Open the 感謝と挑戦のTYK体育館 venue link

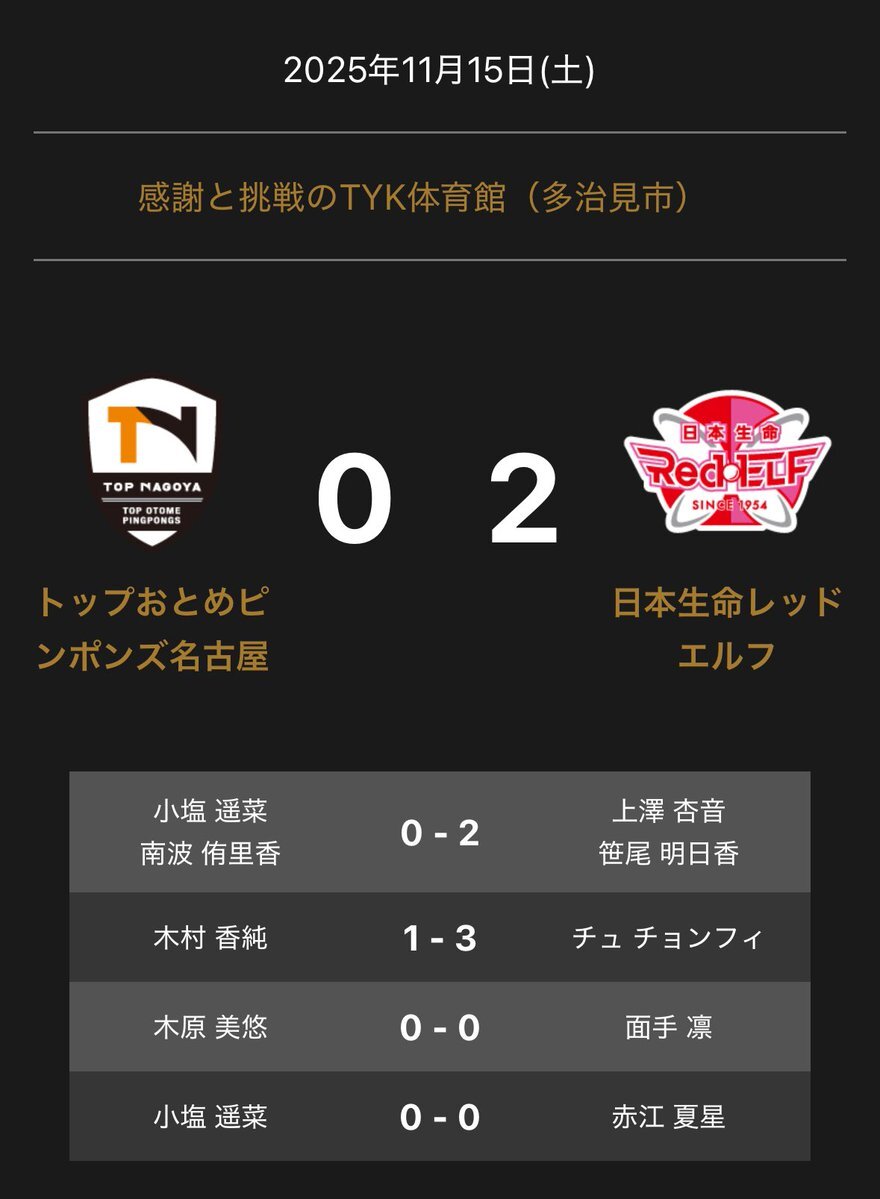[414, 197]
